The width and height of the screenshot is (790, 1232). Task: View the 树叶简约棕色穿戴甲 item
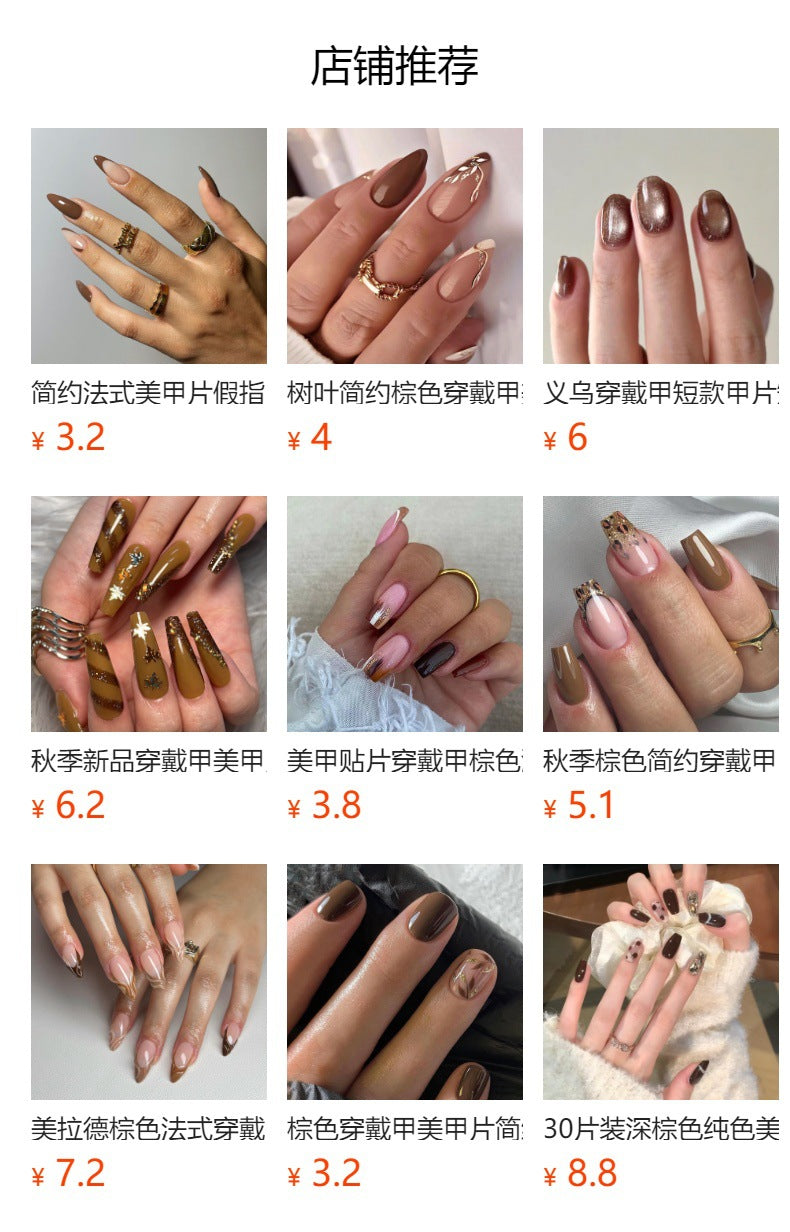tap(404, 246)
